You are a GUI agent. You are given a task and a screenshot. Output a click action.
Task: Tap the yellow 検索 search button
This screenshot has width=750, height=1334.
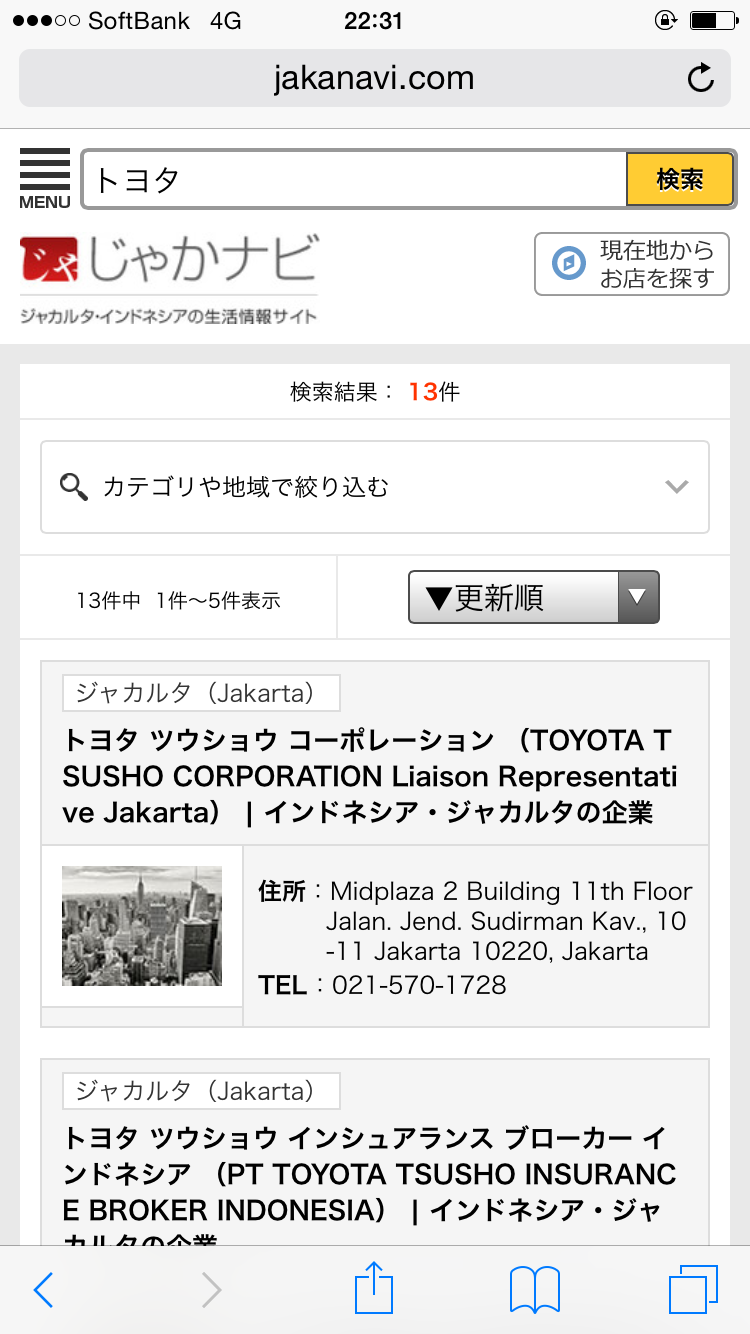pos(680,180)
